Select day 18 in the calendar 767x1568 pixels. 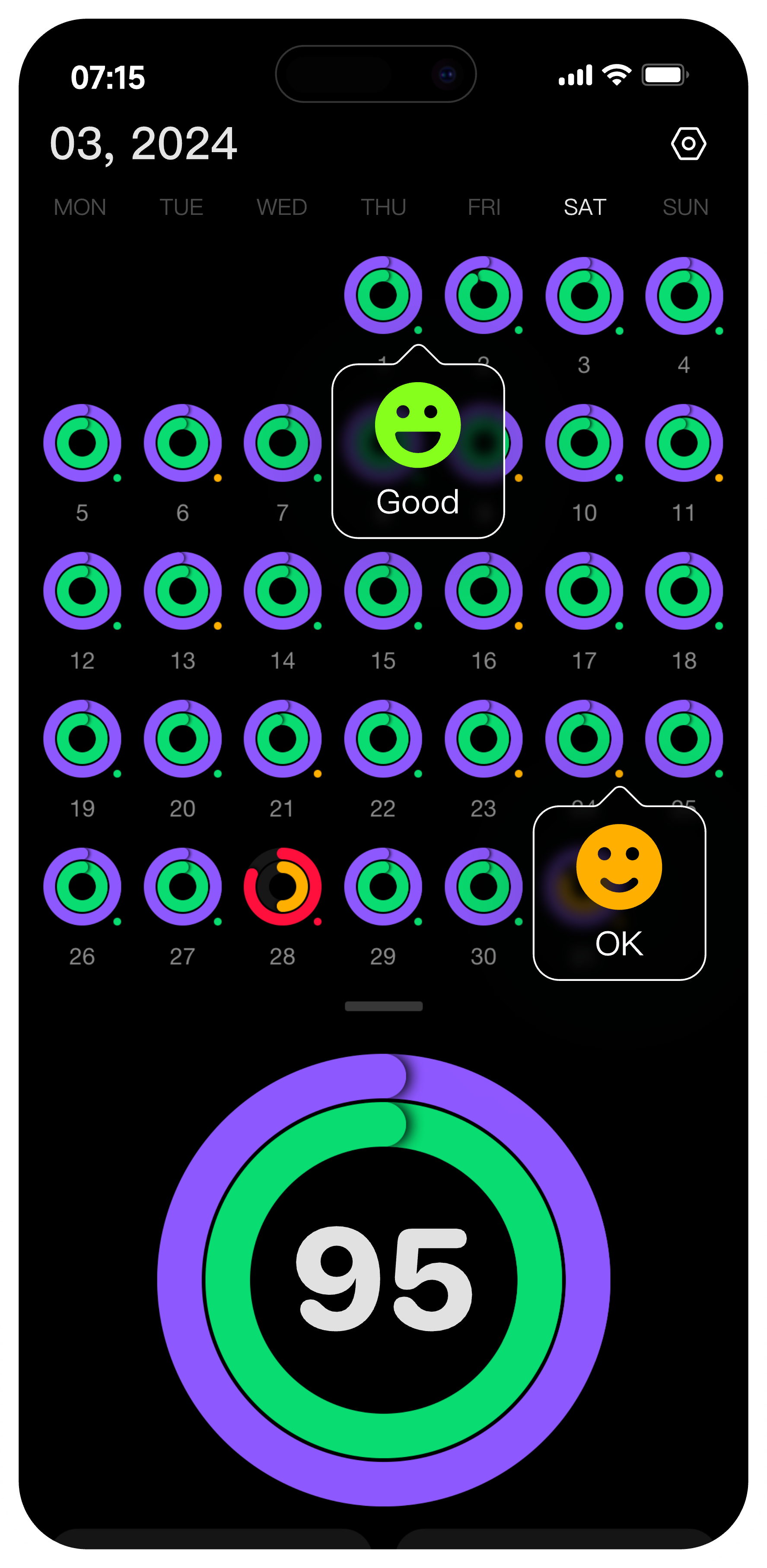point(684,591)
